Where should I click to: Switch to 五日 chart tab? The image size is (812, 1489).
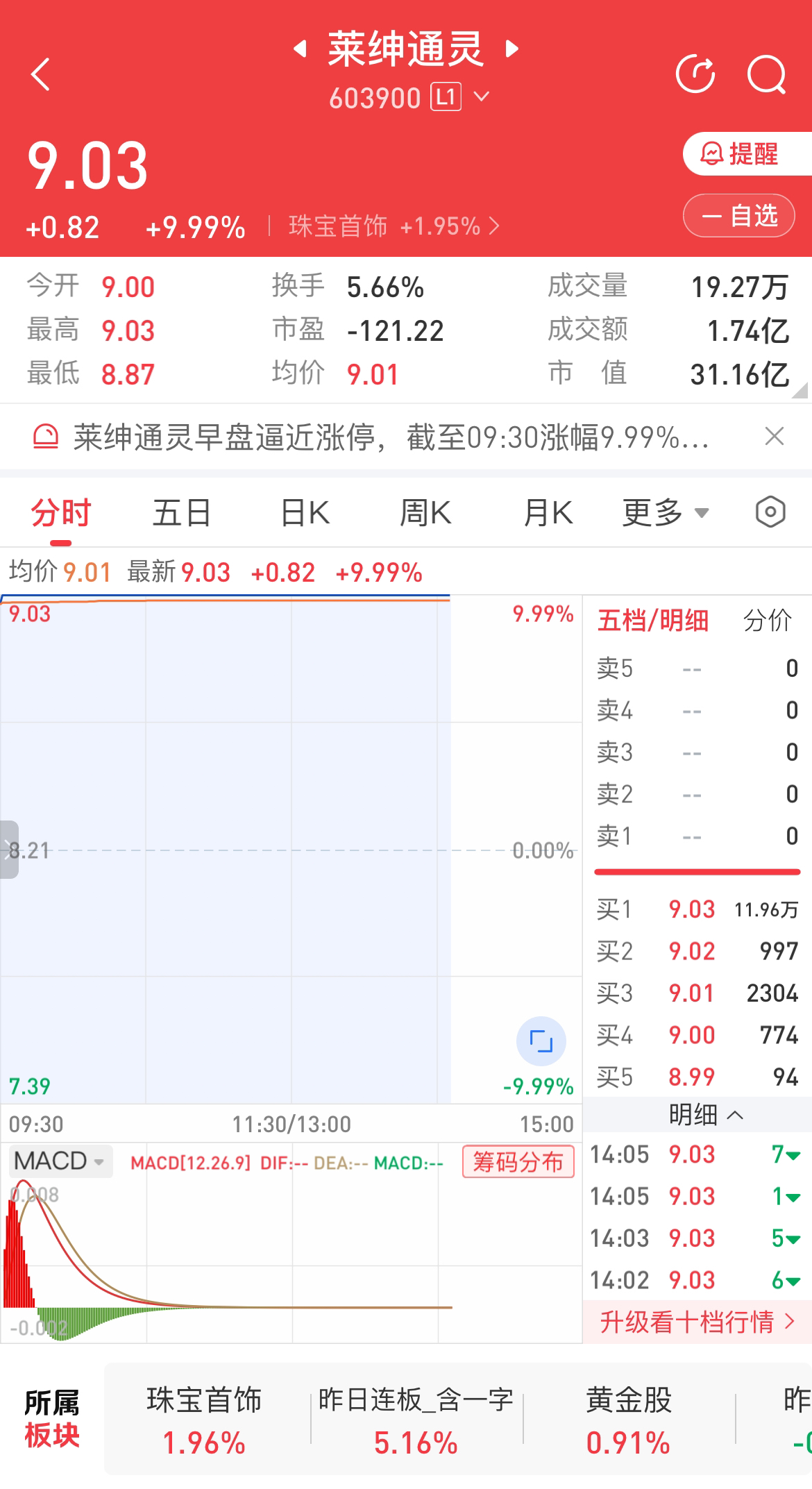(182, 514)
